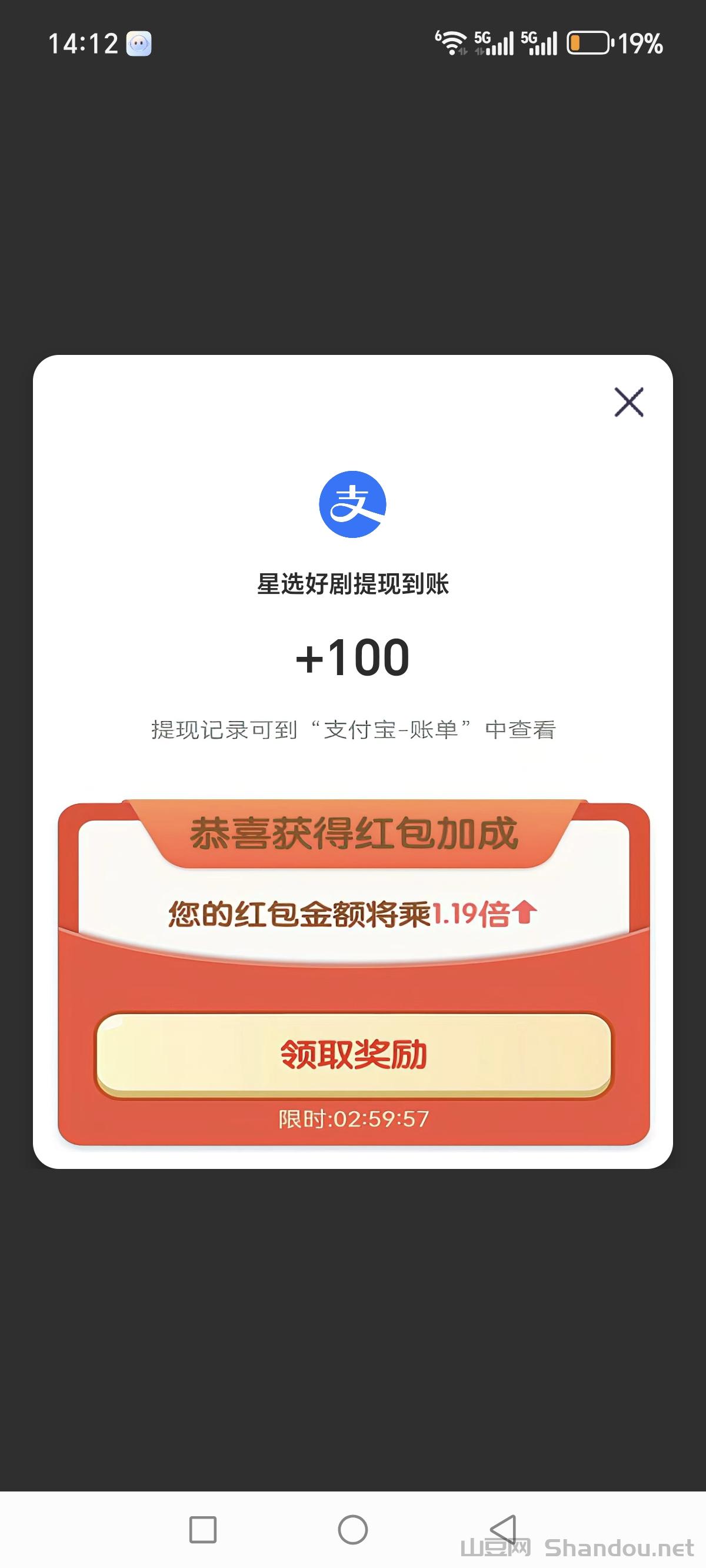Image resolution: width=706 pixels, height=1568 pixels.
Task: Tap the red envelope card area
Action: pyautogui.click(x=353, y=974)
